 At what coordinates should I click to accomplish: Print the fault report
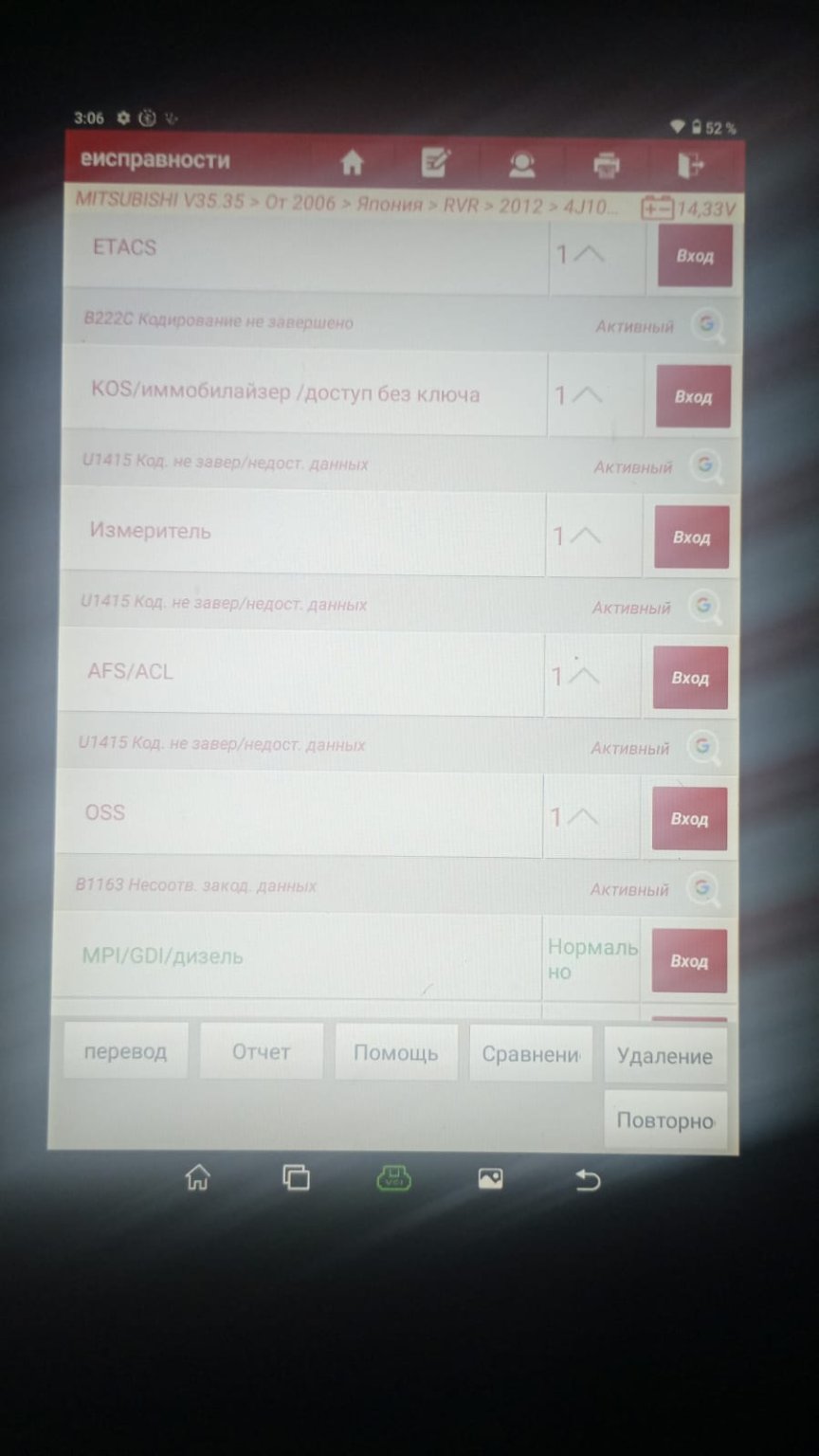coord(606,164)
